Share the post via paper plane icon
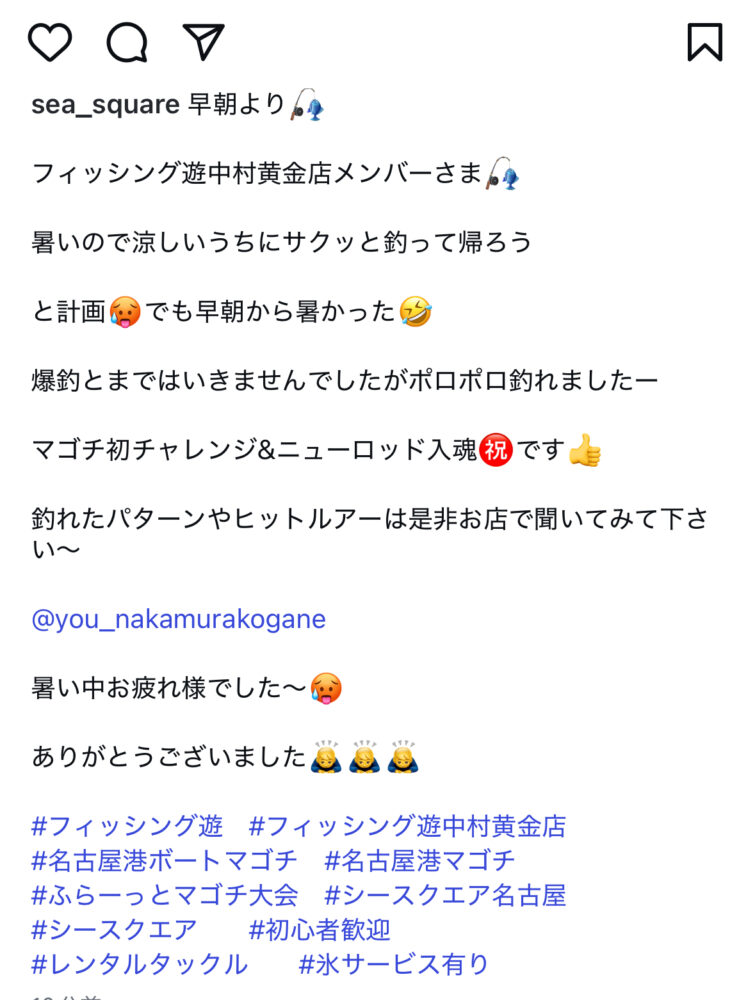 (203, 42)
